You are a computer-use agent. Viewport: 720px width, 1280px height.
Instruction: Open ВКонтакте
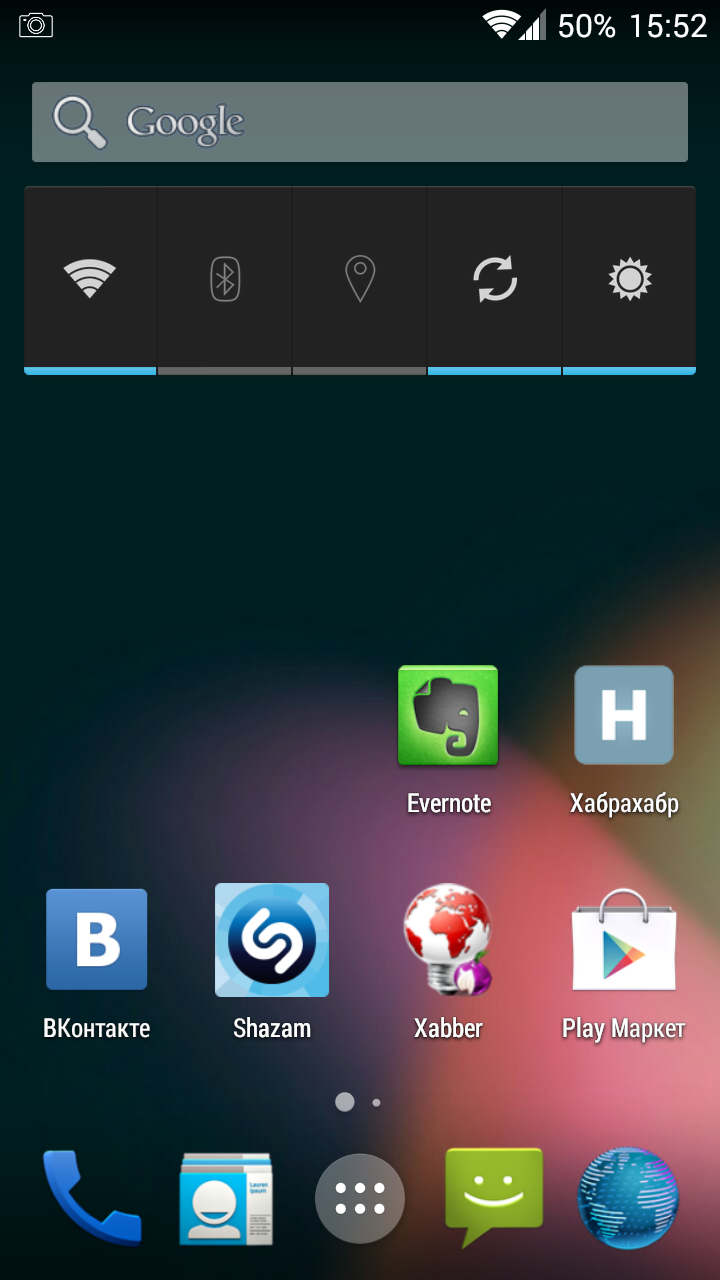[x=96, y=940]
